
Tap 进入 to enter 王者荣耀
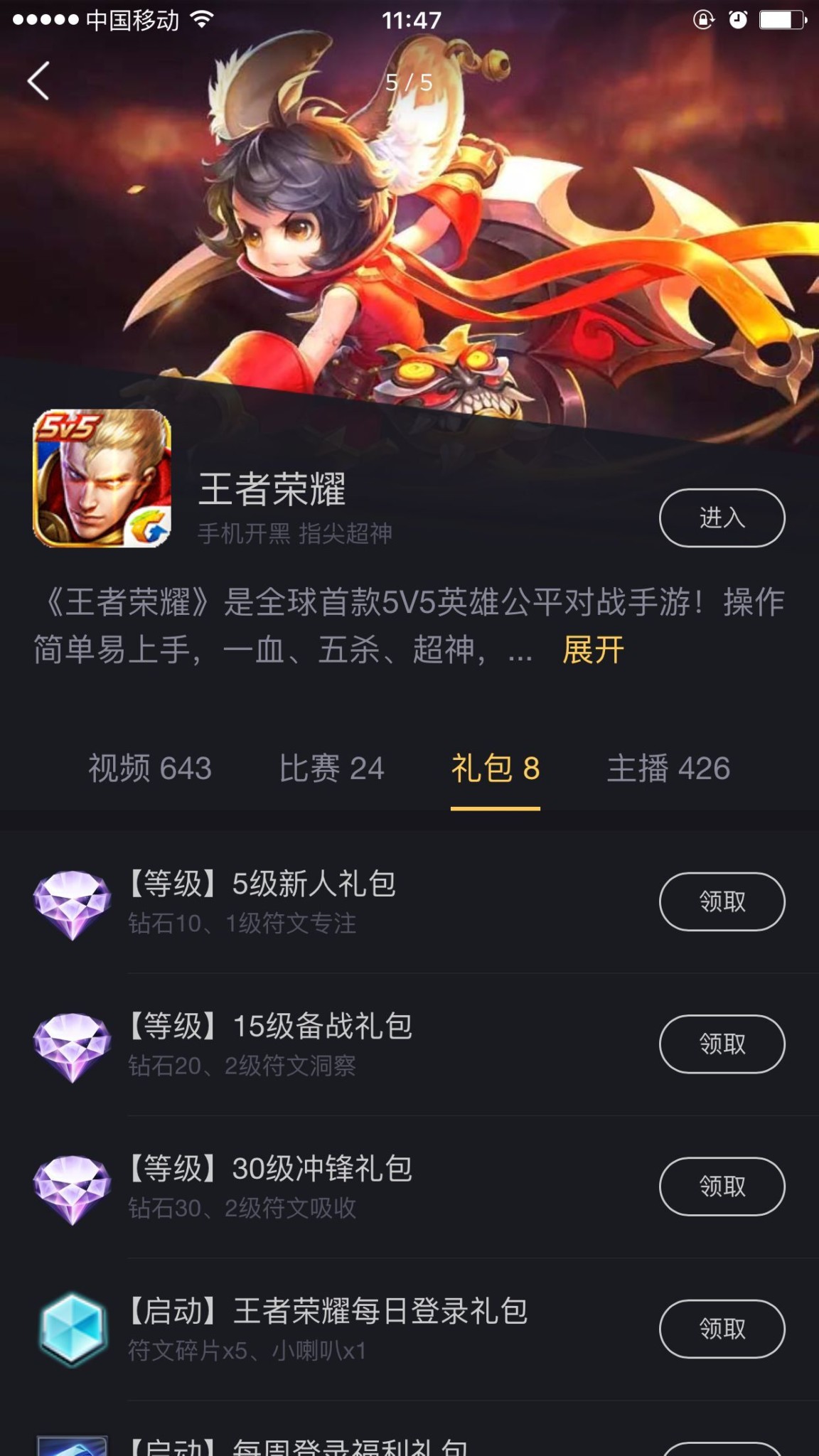coord(722,518)
